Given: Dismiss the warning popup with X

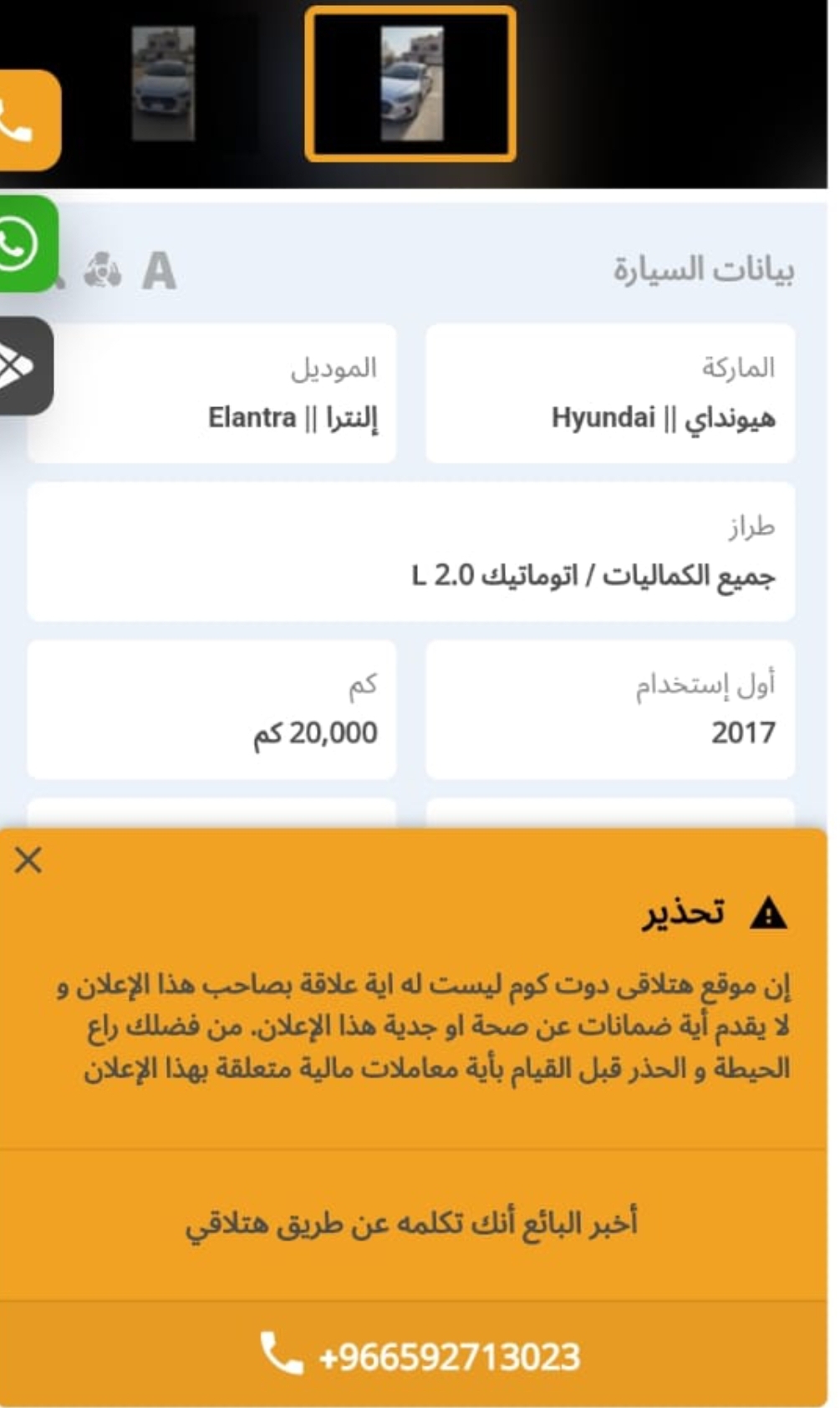Looking at the screenshot, I should click(x=28, y=860).
